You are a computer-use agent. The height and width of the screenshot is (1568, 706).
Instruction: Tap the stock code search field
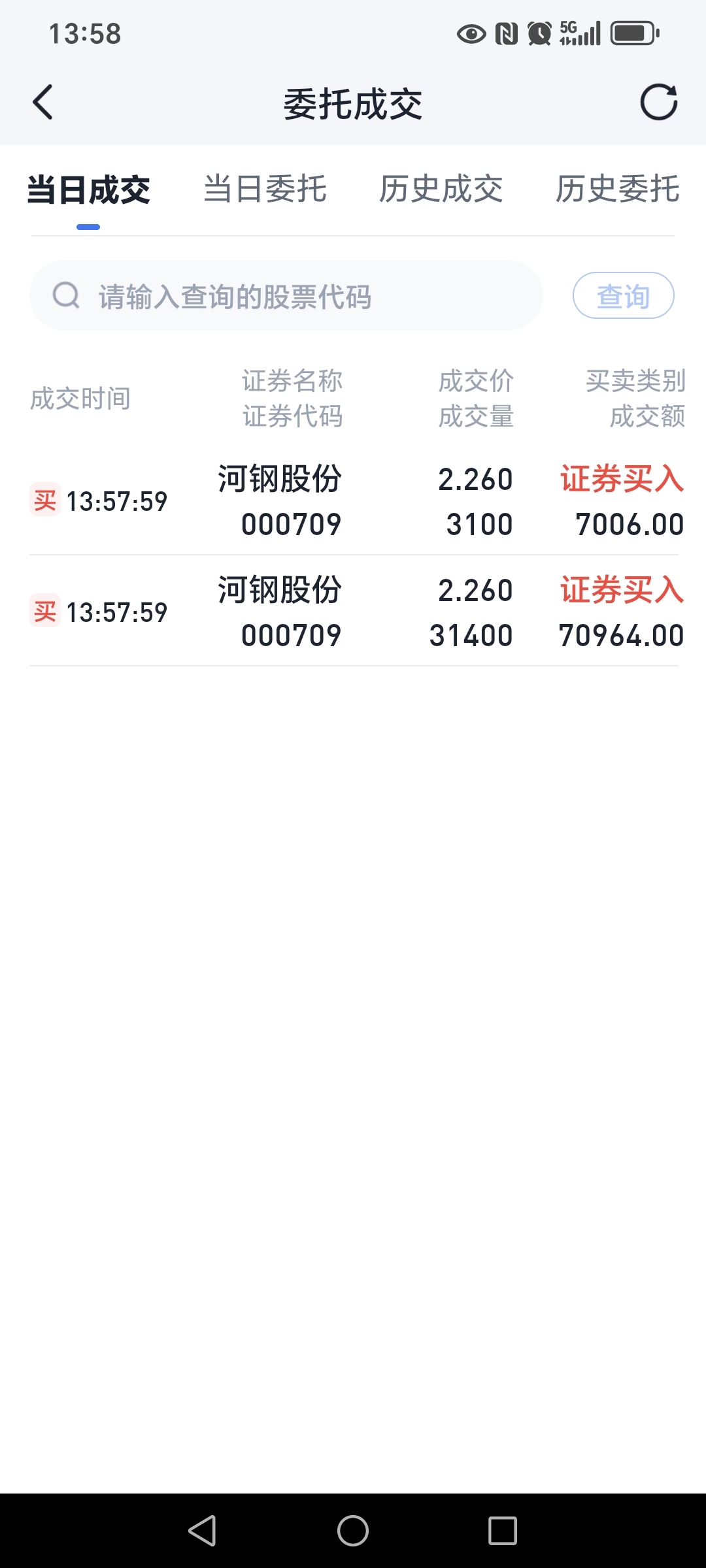point(286,296)
